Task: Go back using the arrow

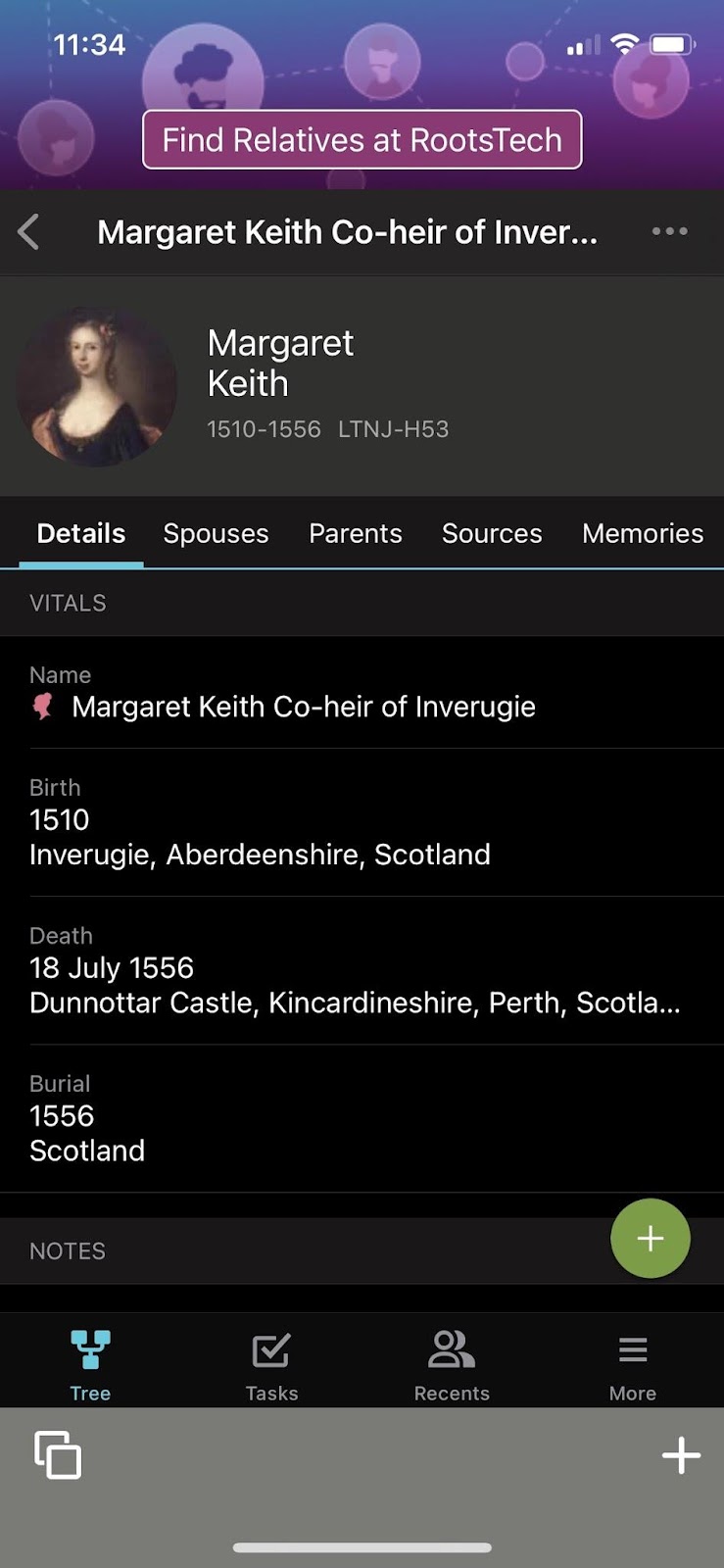Action: 29,232
